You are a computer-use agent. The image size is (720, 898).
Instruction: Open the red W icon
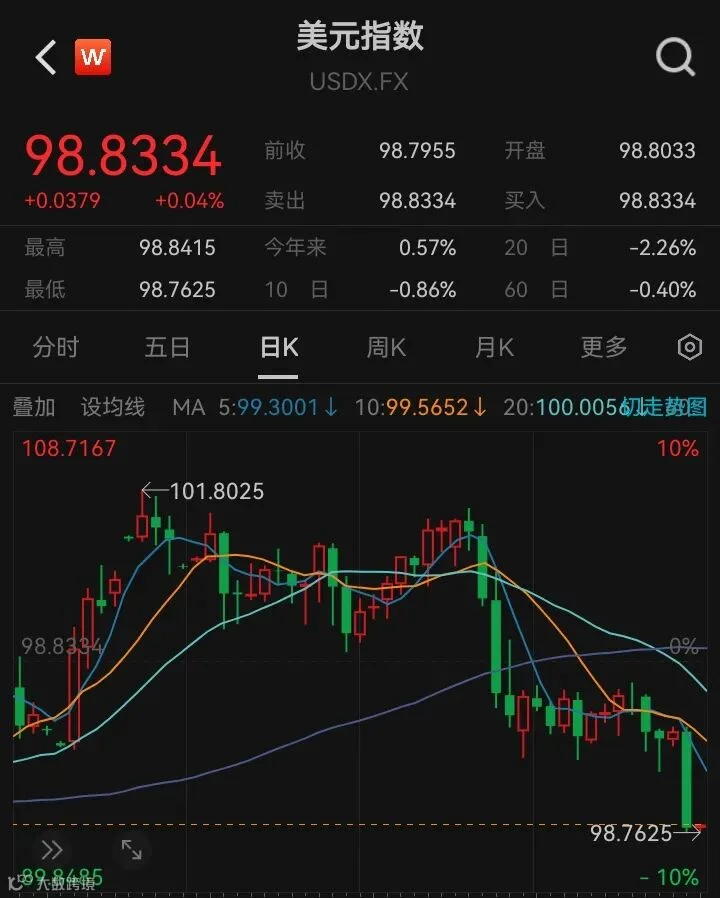pyautogui.click(x=93, y=57)
